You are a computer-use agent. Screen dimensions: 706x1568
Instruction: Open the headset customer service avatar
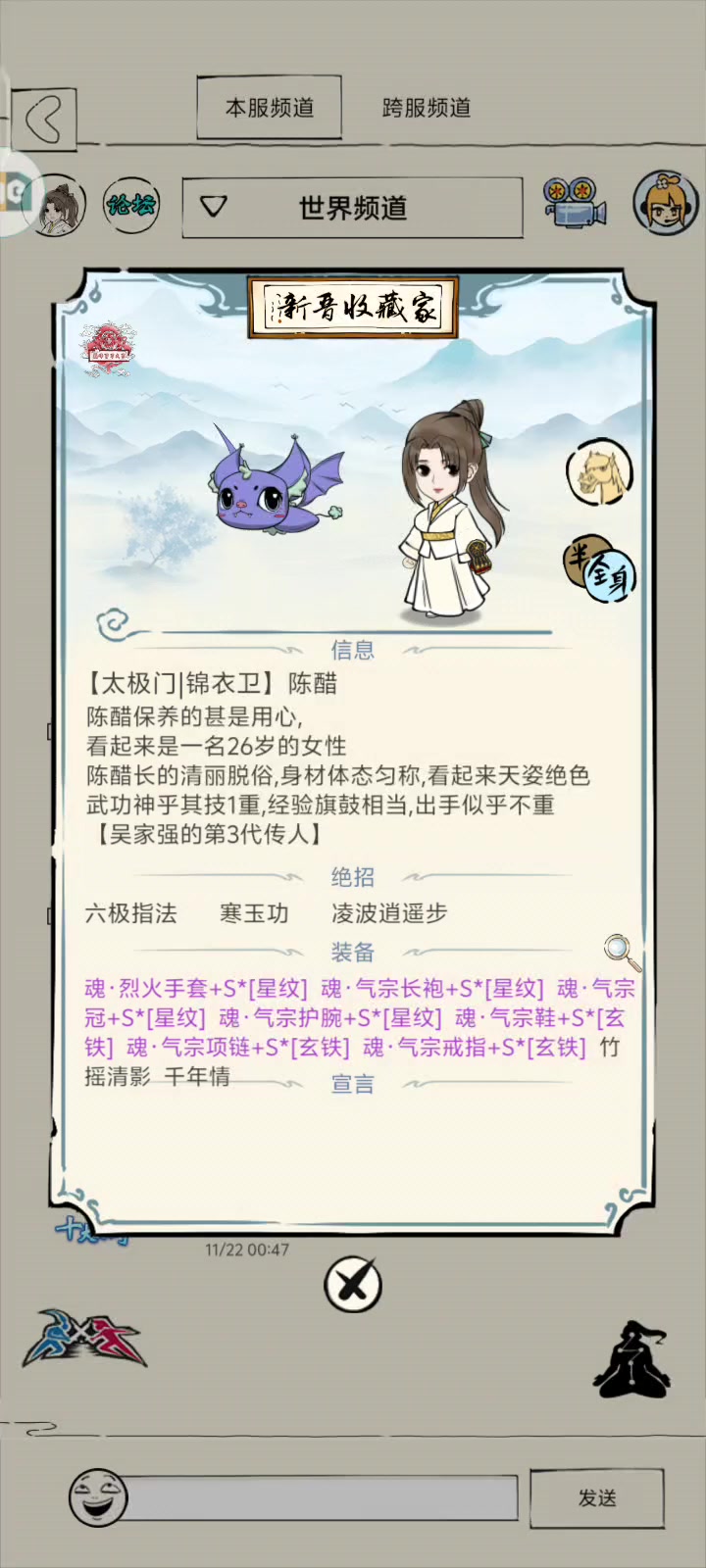665,203
